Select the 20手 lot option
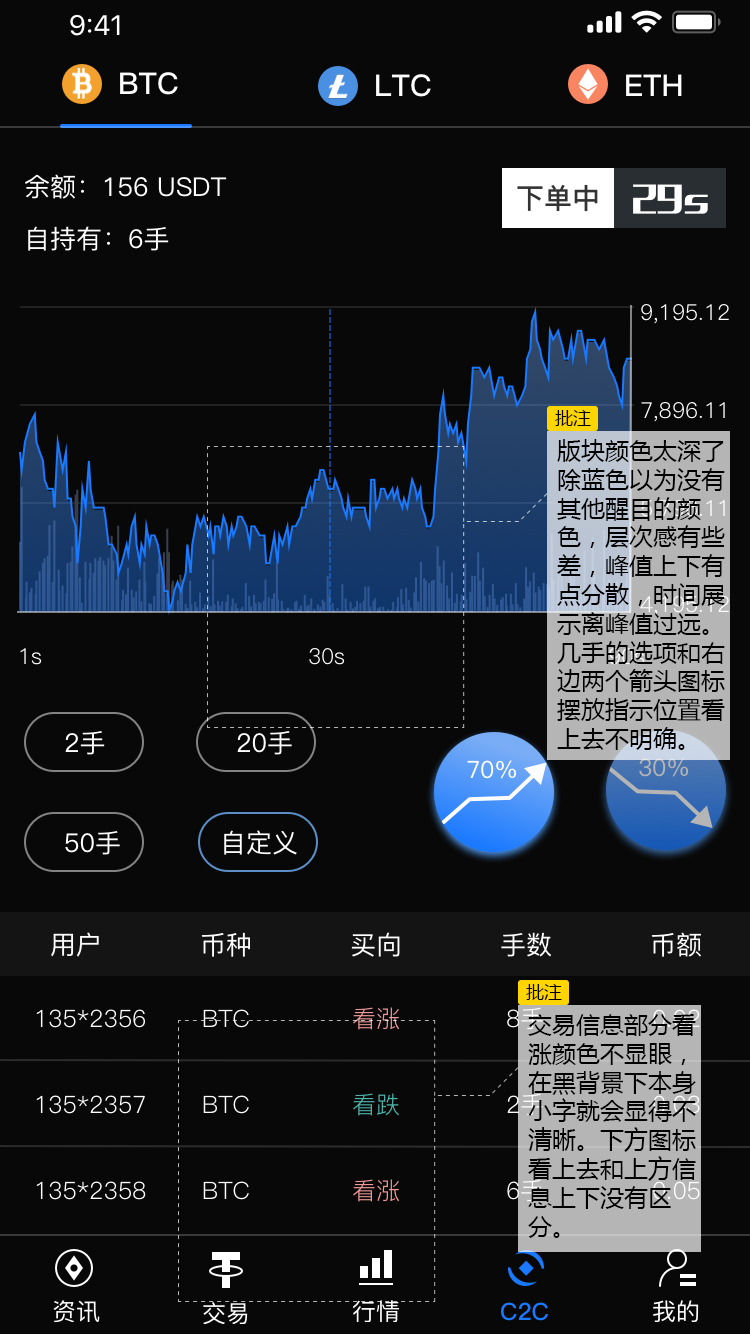The width and height of the screenshot is (750, 1334). (256, 742)
